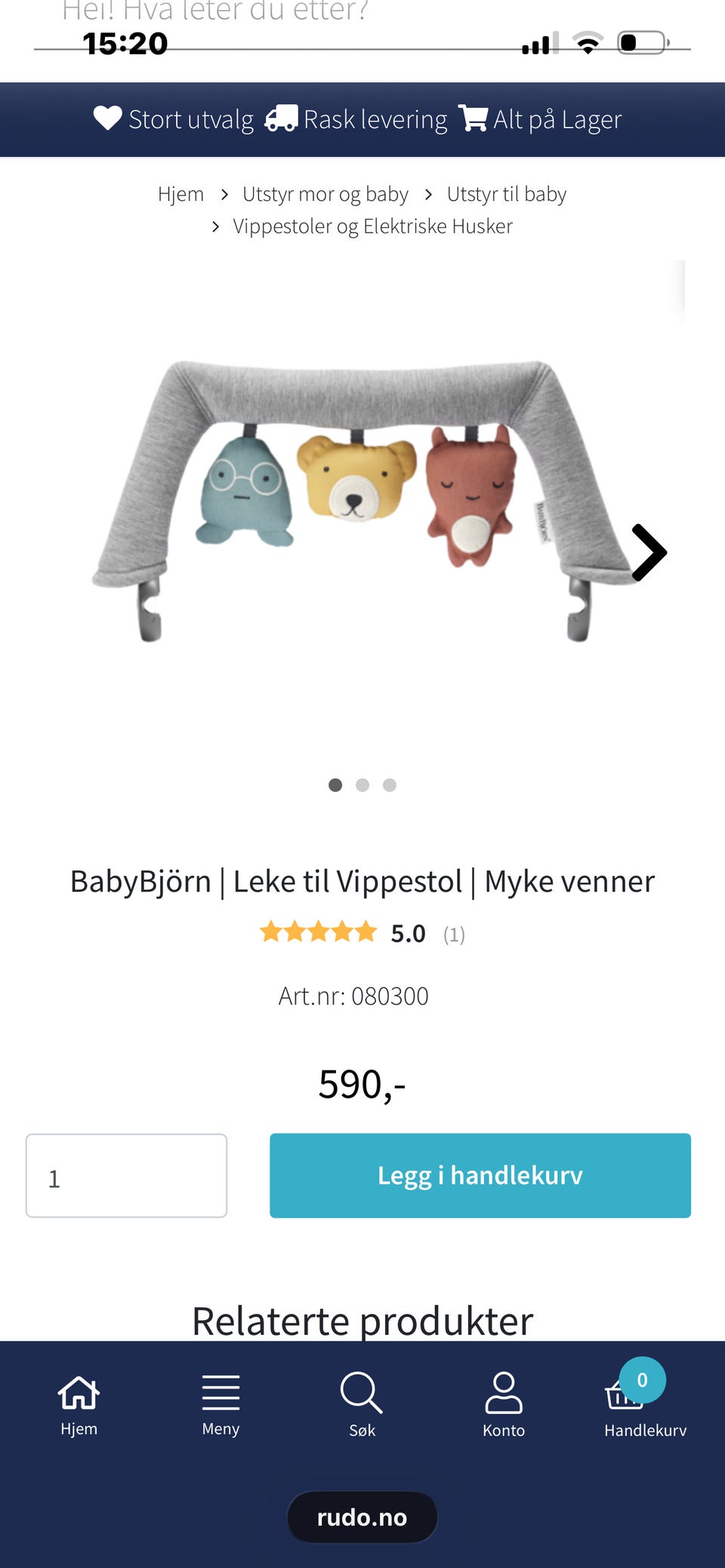
Task: Select the third image indicator dot
Action: pos(390,785)
